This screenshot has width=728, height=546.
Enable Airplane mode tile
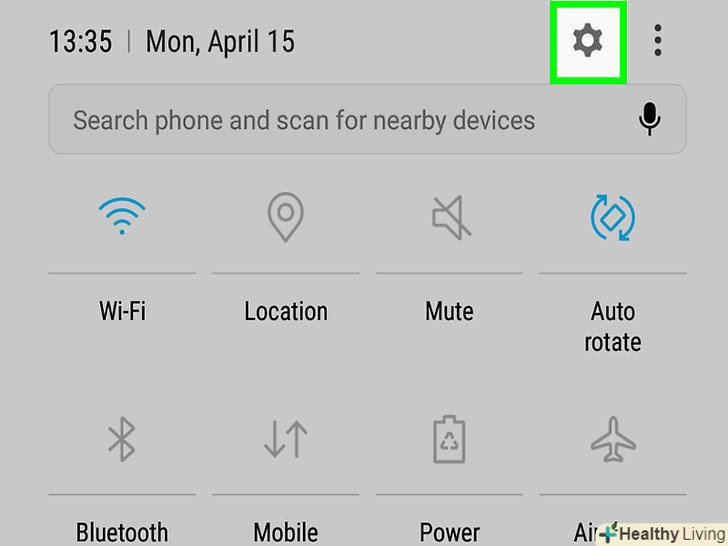coord(612,440)
